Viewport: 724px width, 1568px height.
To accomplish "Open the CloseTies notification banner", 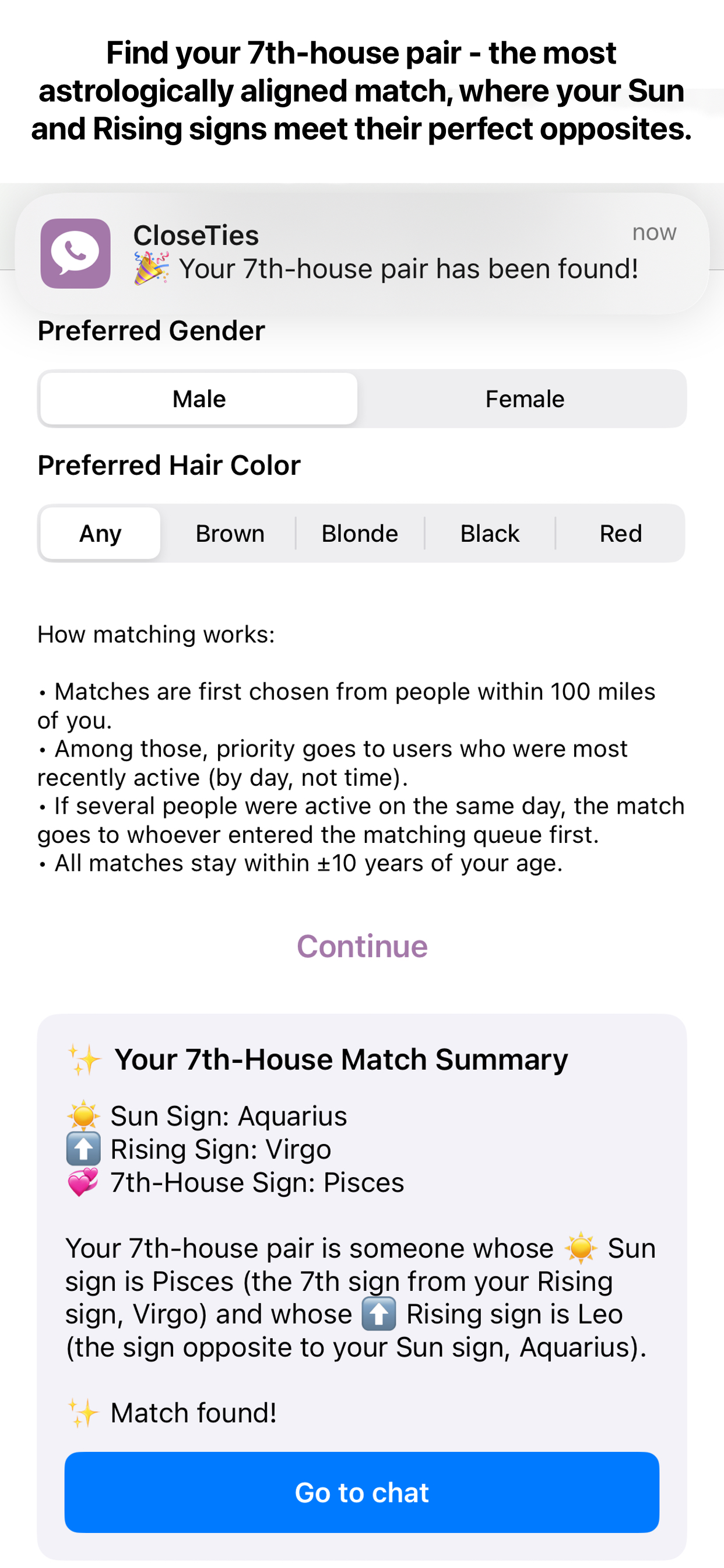I will coord(362,253).
